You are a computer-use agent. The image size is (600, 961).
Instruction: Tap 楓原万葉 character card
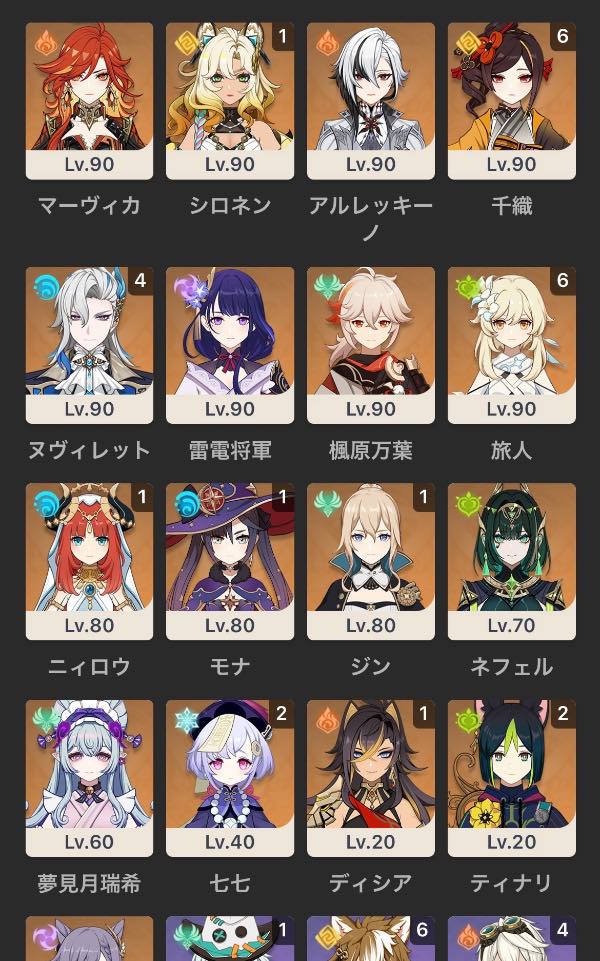371,344
